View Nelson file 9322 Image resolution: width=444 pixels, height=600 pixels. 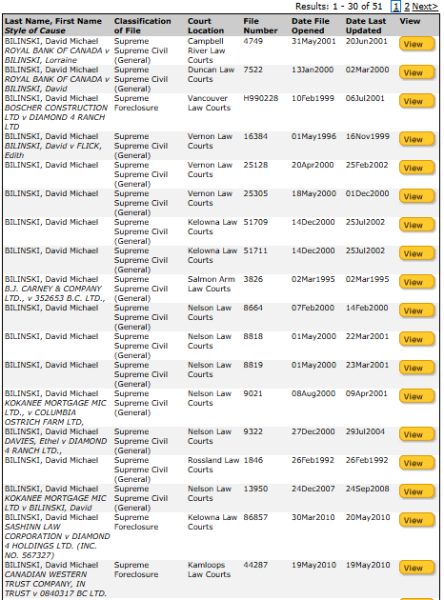click(416, 434)
